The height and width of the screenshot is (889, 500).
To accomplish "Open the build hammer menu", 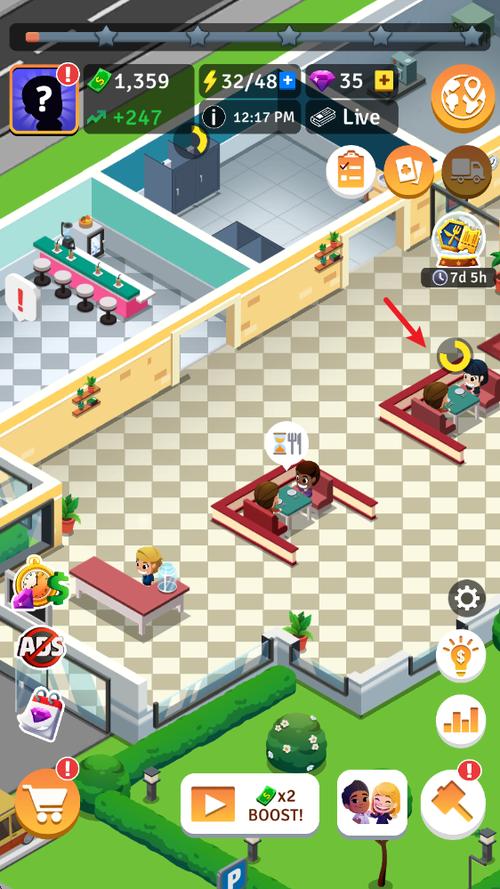I will 453,805.
